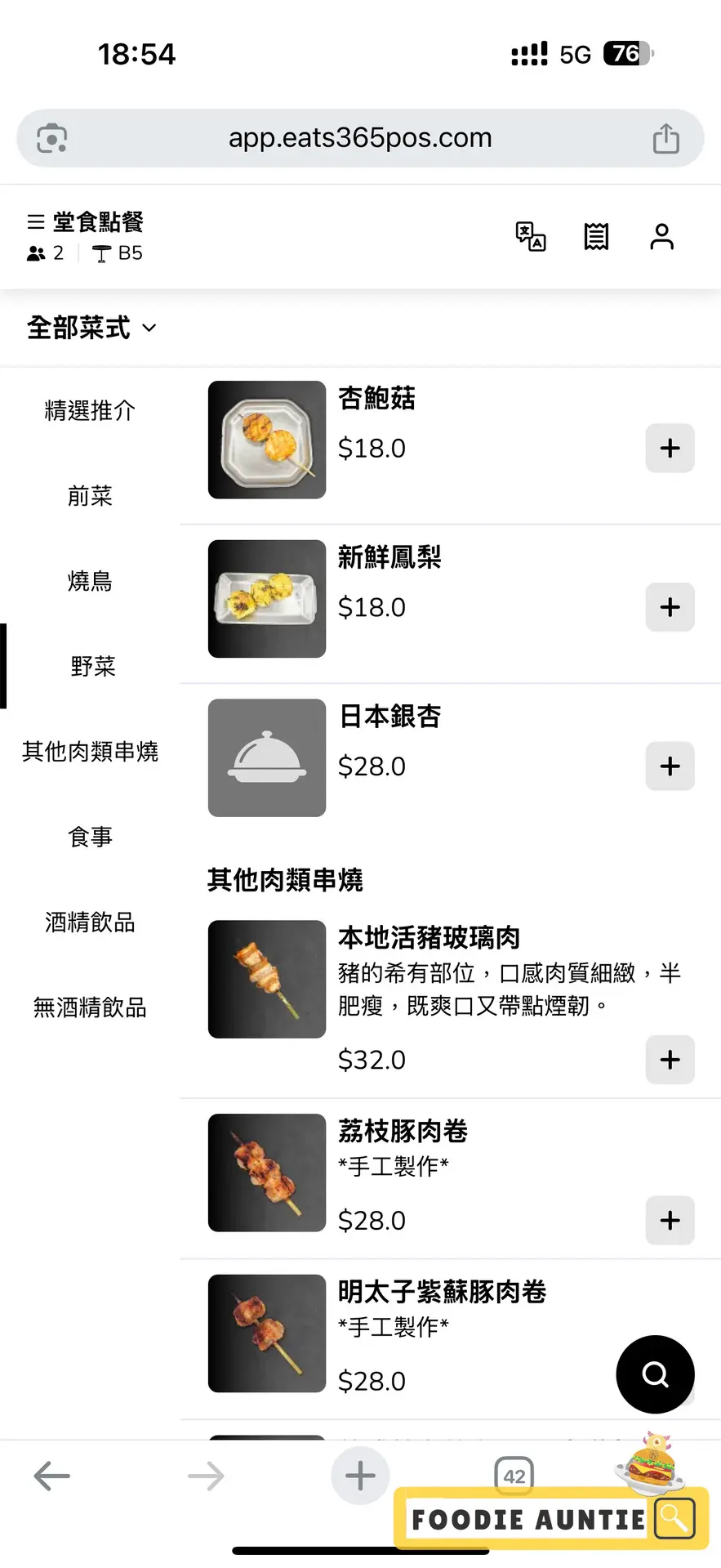Switch to 無酒精飲品 category

click(x=90, y=1007)
